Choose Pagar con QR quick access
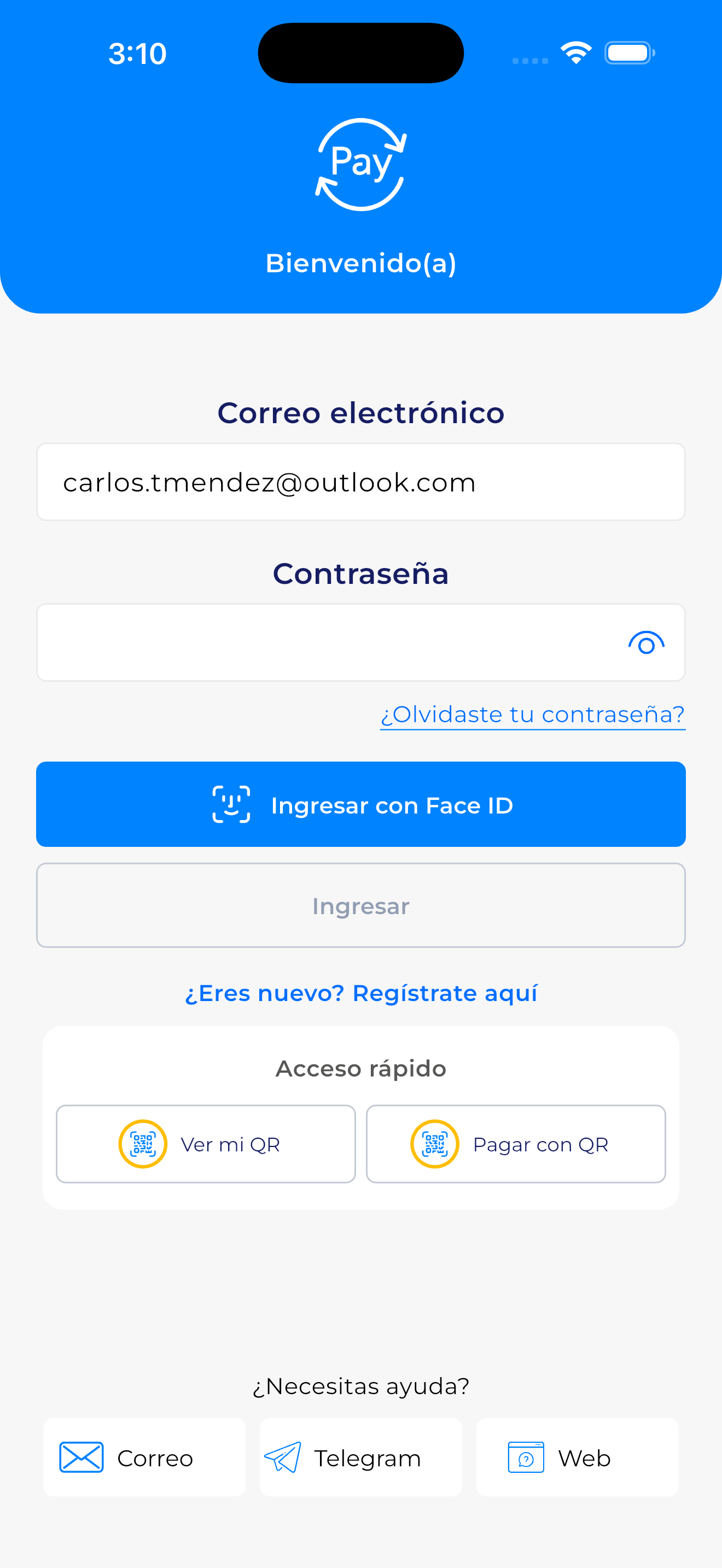This screenshot has height=1568, width=722. (x=516, y=1144)
